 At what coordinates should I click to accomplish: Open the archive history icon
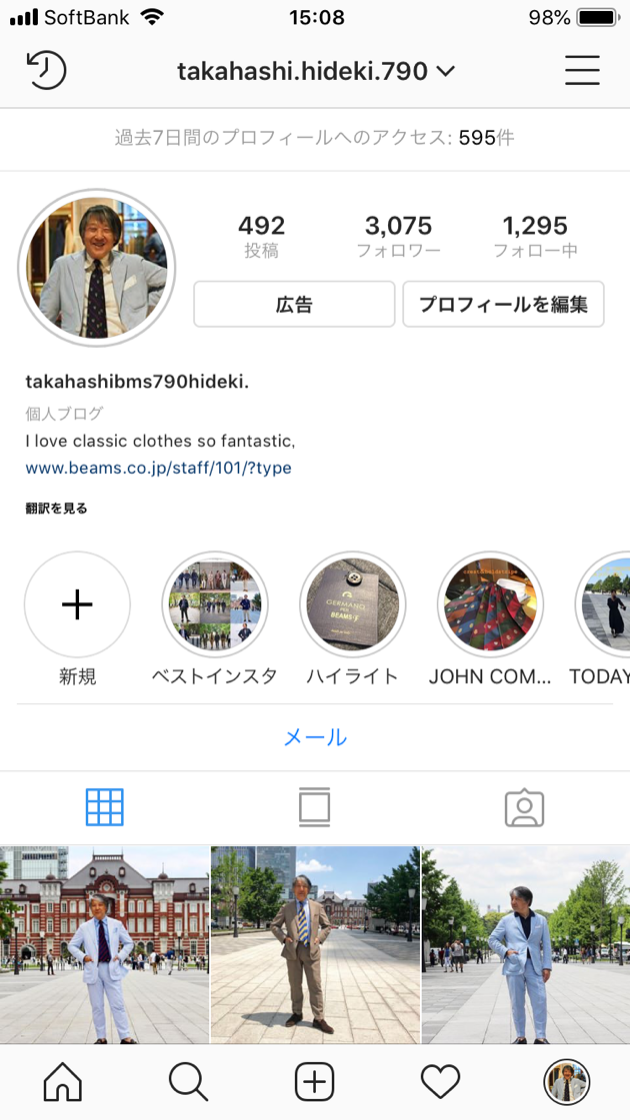pyautogui.click(x=46, y=71)
